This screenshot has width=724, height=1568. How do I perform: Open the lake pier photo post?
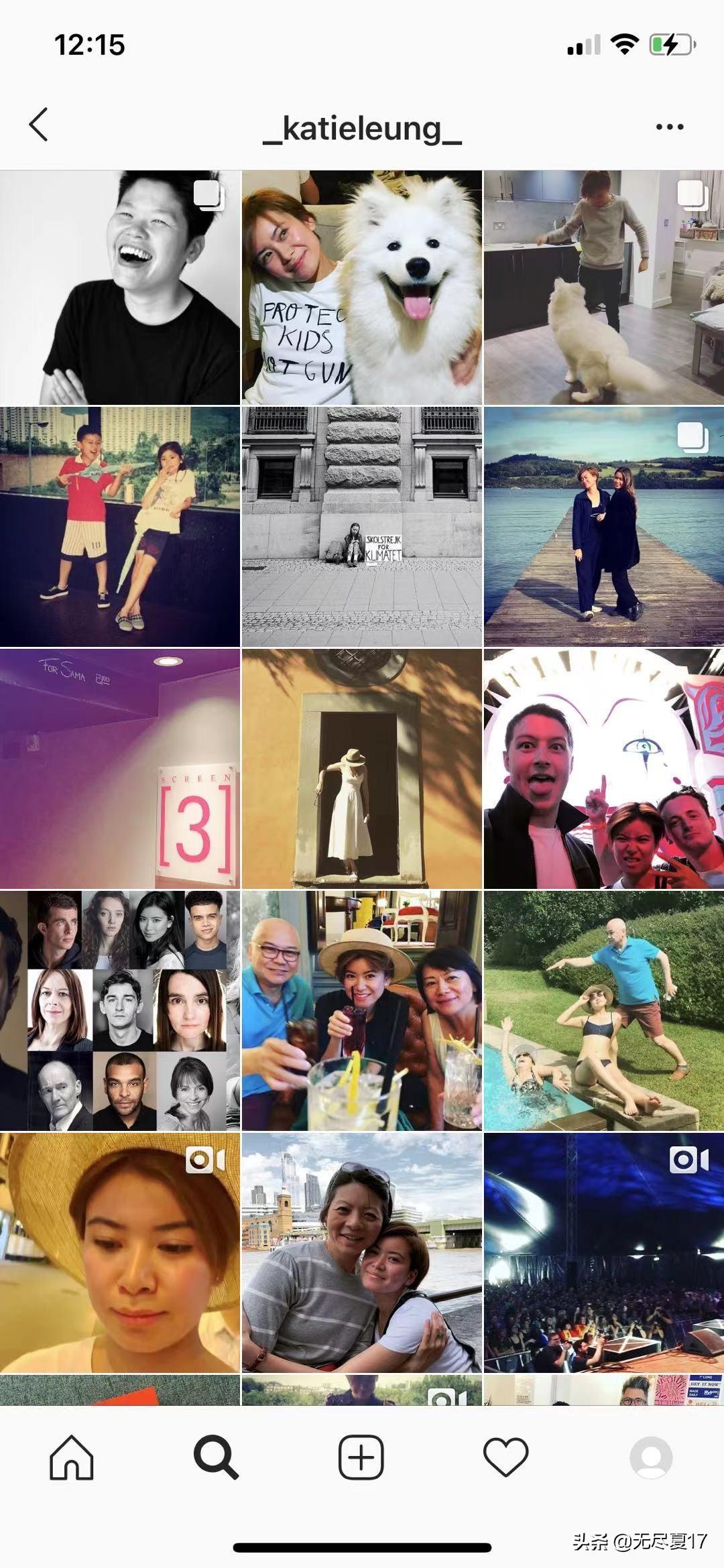pyautogui.click(x=603, y=526)
